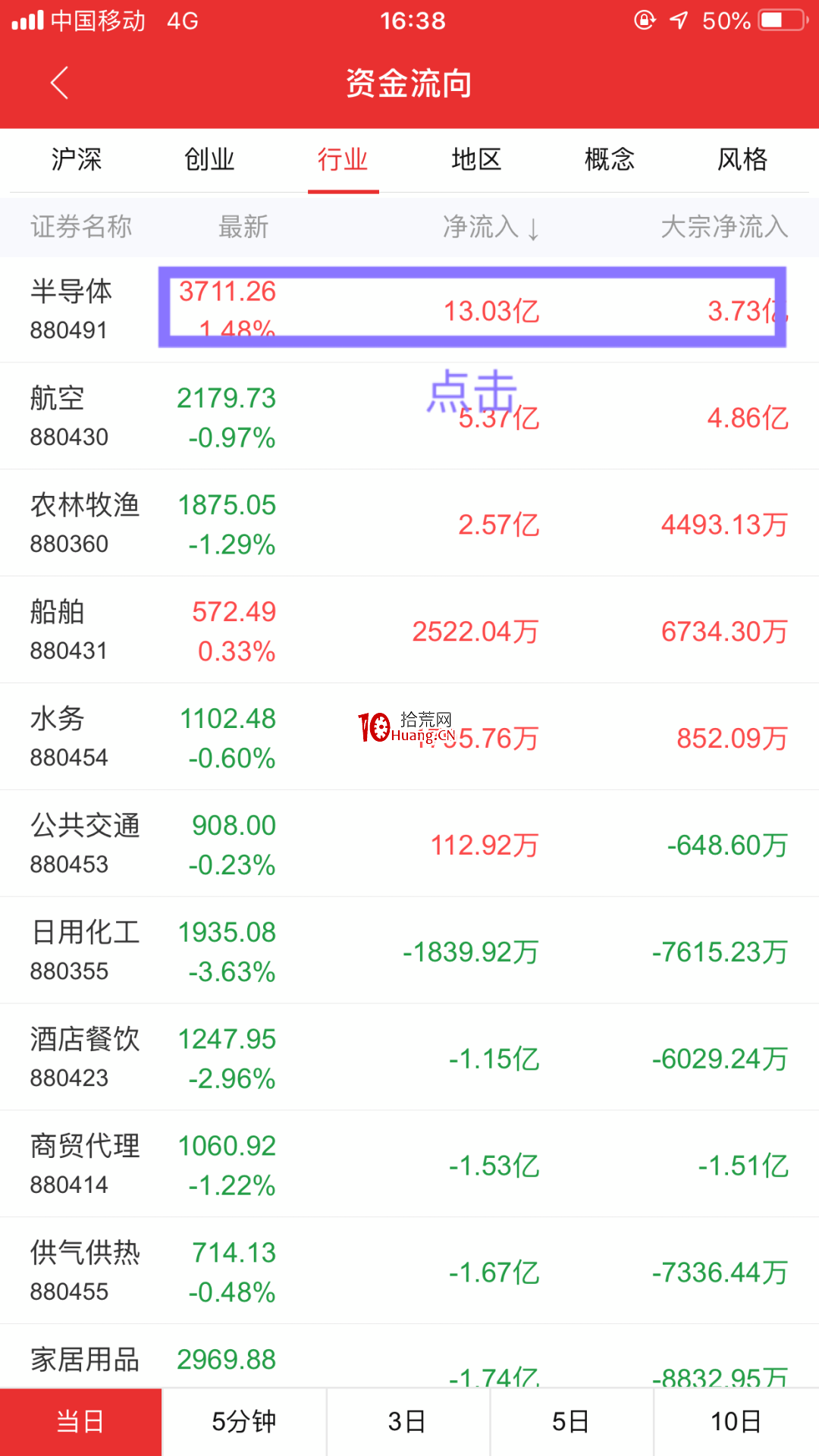Sort by the 净流入 column header
Image resolution: width=819 pixels, height=1456 pixels.
click(x=491, y=227)
